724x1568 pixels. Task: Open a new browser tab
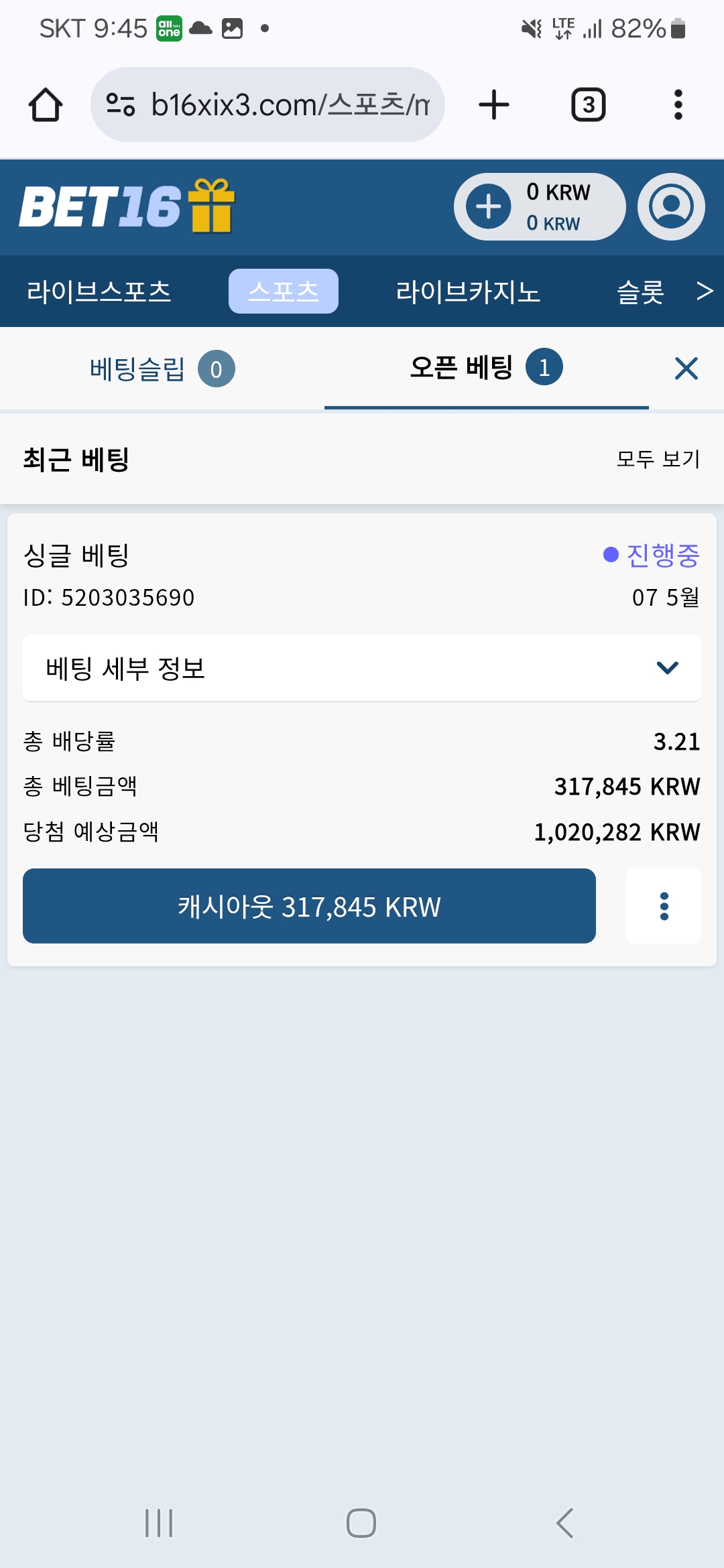tap(494, 105)
